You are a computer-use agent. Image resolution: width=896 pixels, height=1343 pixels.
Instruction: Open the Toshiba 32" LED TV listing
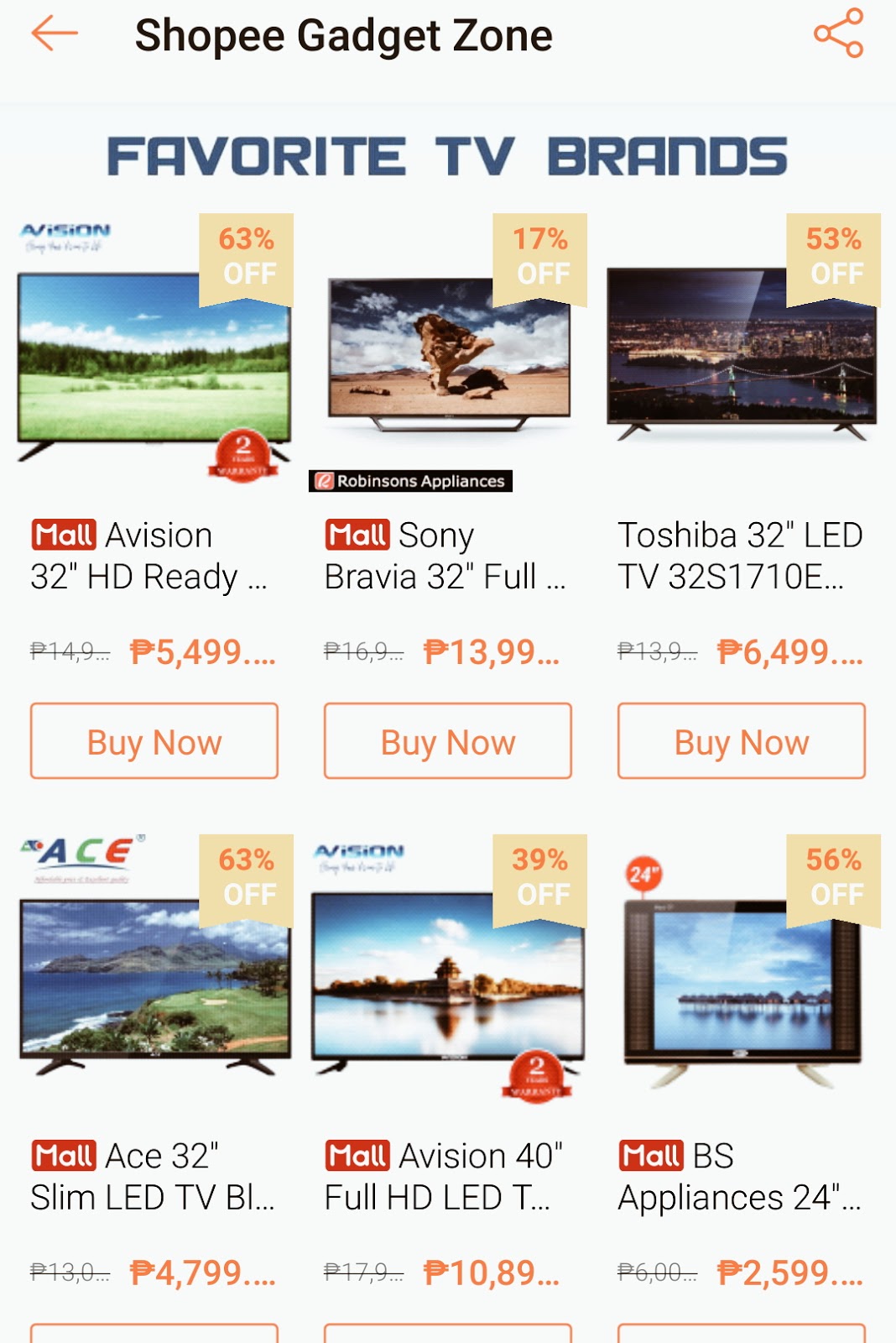pos(741,554)
